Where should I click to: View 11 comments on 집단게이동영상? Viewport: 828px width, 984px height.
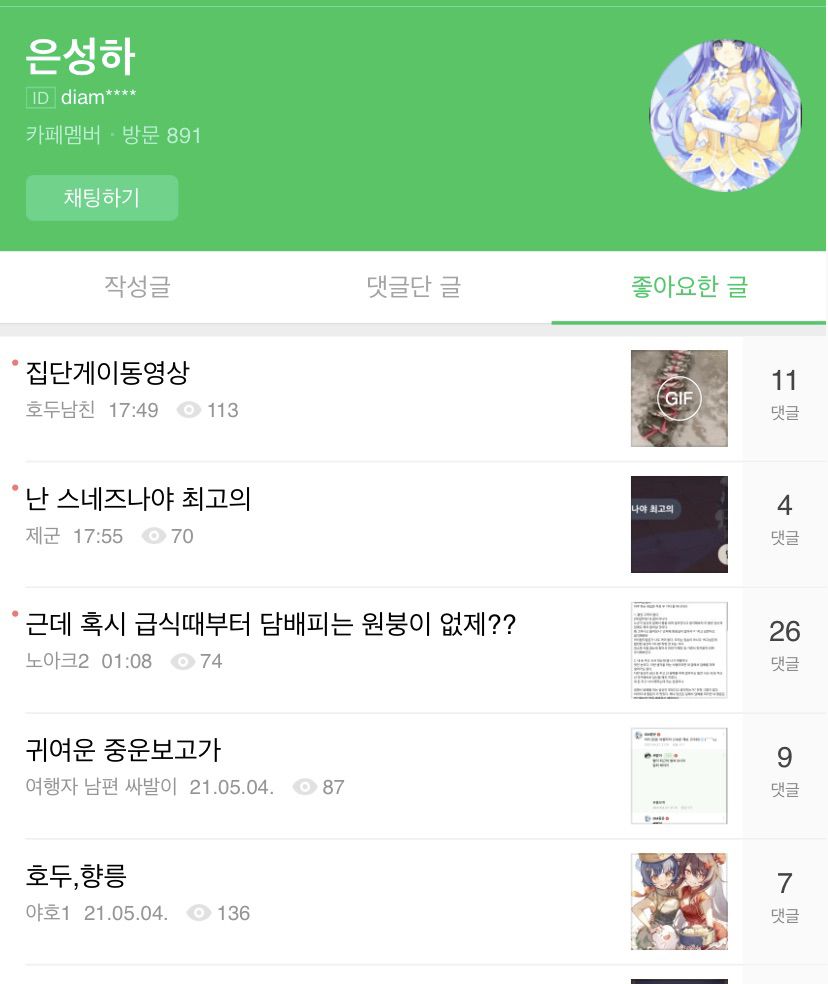pyautogui.click(x=784, y=395)
